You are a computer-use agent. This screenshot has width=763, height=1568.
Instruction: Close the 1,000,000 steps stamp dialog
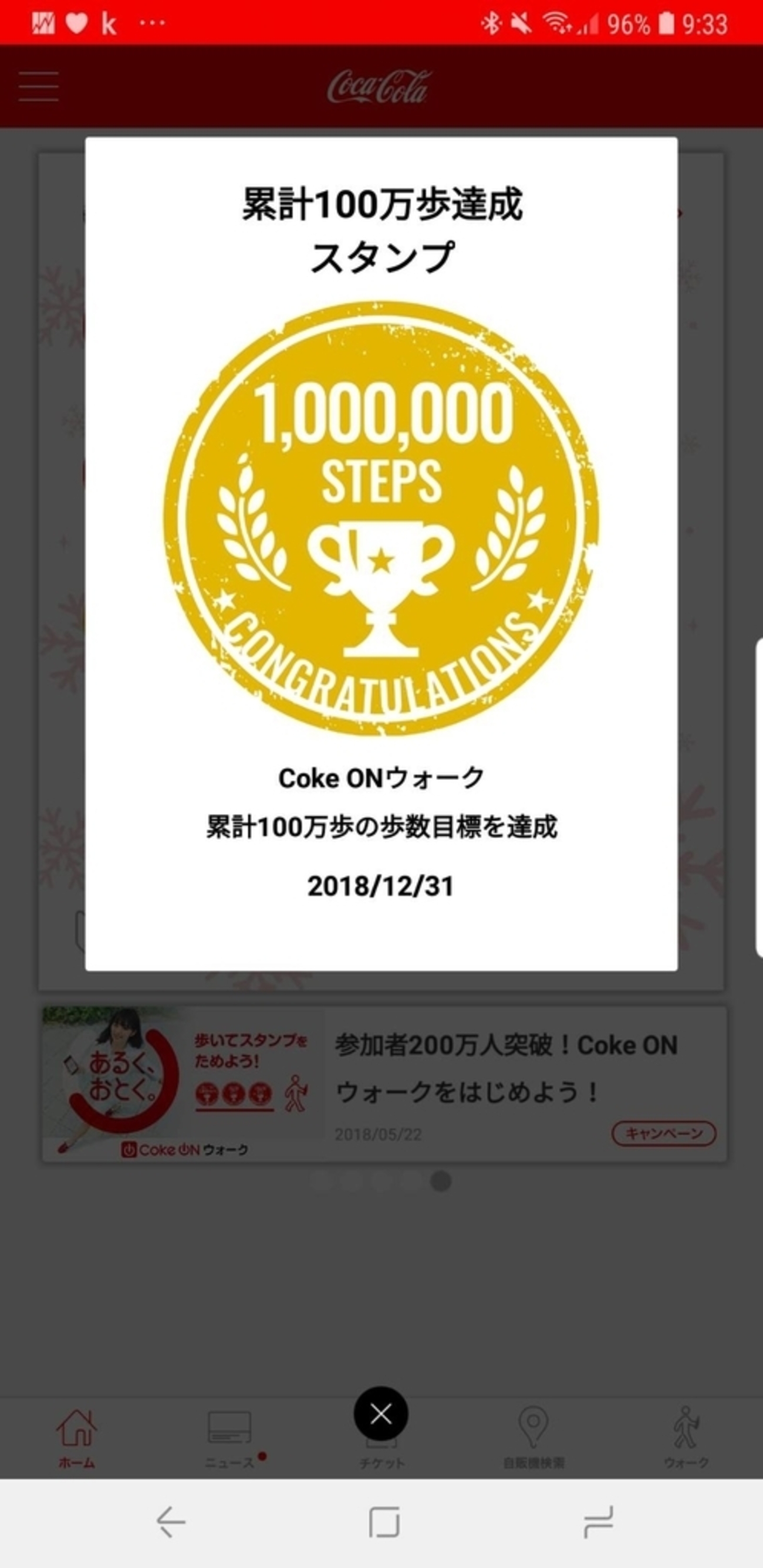click(x=380, y=1414)
